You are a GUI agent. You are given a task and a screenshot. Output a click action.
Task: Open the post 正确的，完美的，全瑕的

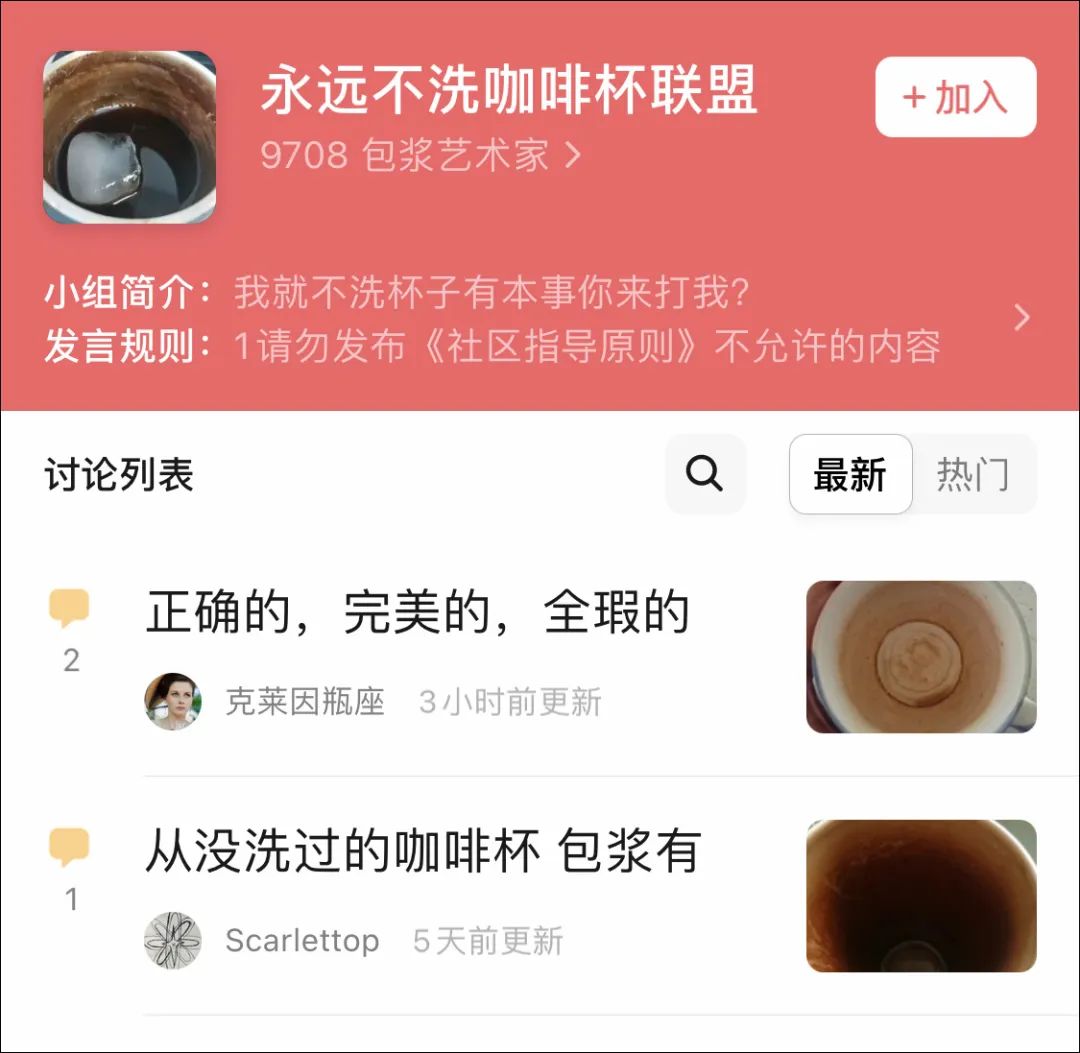click(418, 612)
